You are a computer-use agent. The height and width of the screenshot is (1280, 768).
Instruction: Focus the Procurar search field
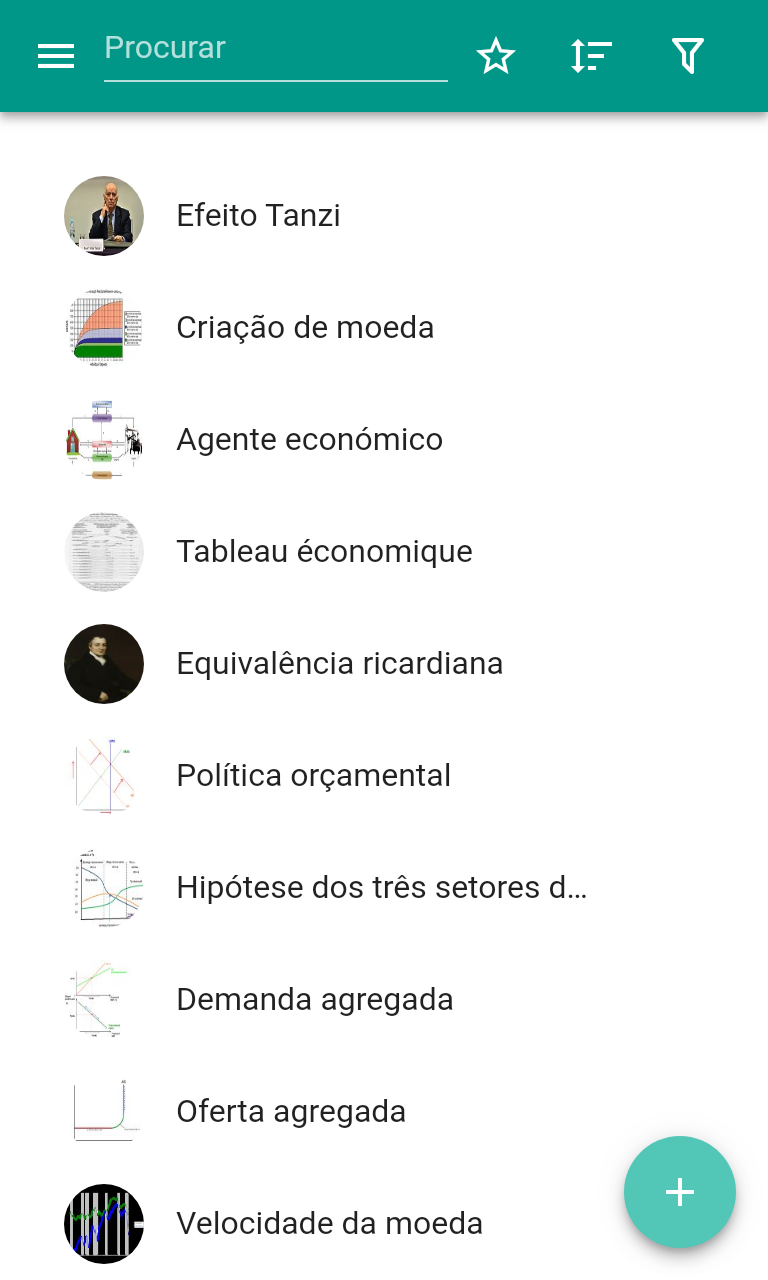pyautogui.click(x=275, y=50)
